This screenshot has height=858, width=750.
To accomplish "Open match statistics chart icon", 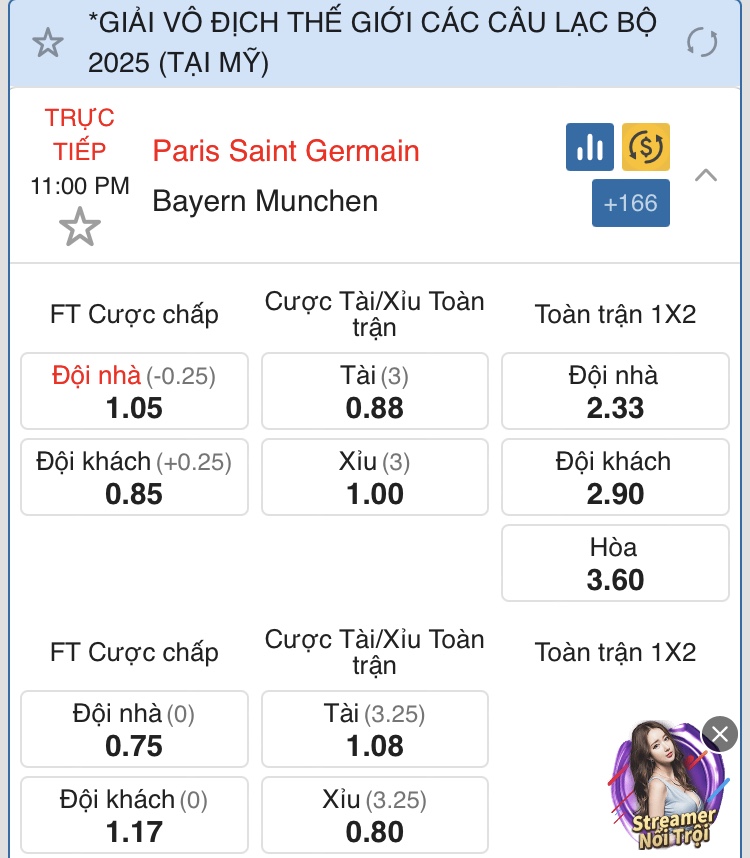I will click(590, 148).
